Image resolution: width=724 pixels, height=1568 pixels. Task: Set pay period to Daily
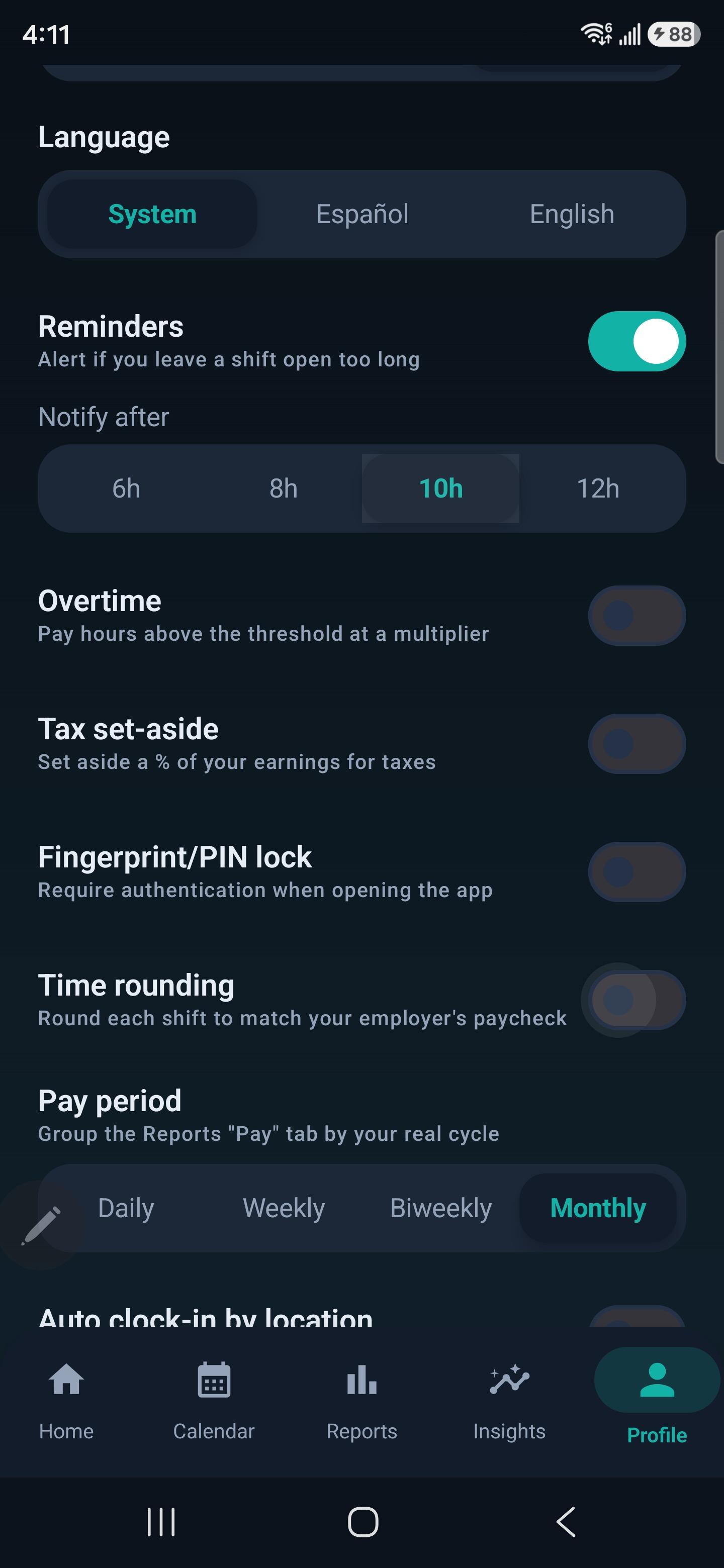click(x=126, y=1208)
